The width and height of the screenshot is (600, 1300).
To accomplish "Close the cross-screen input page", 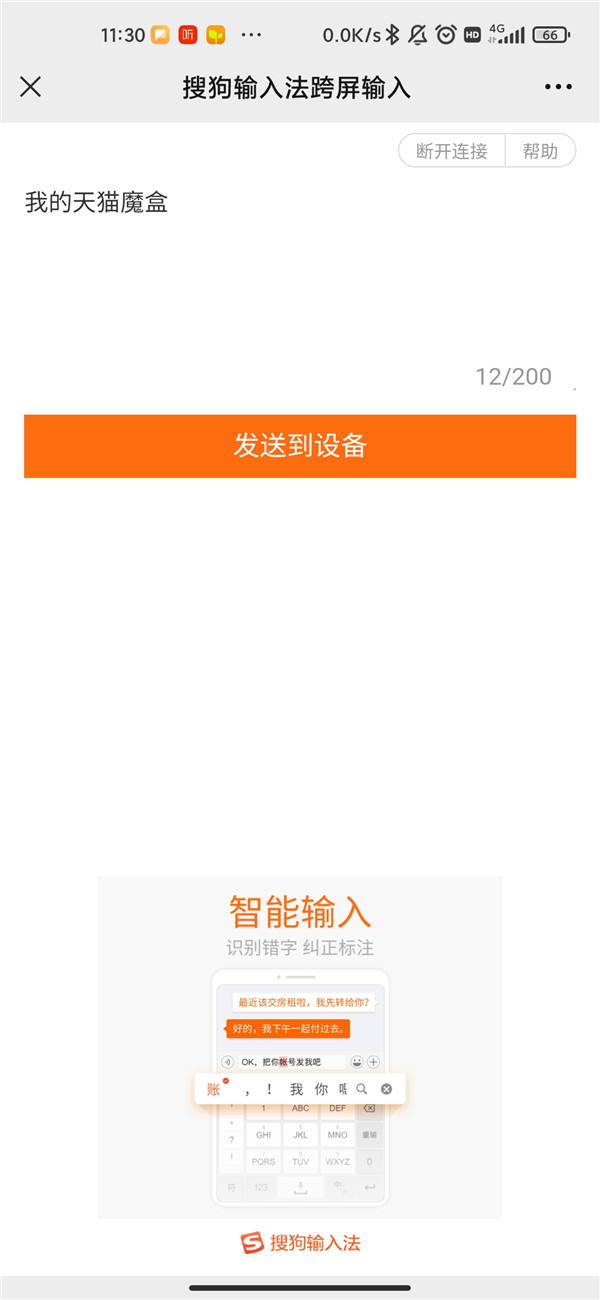I will click(31, 87).
